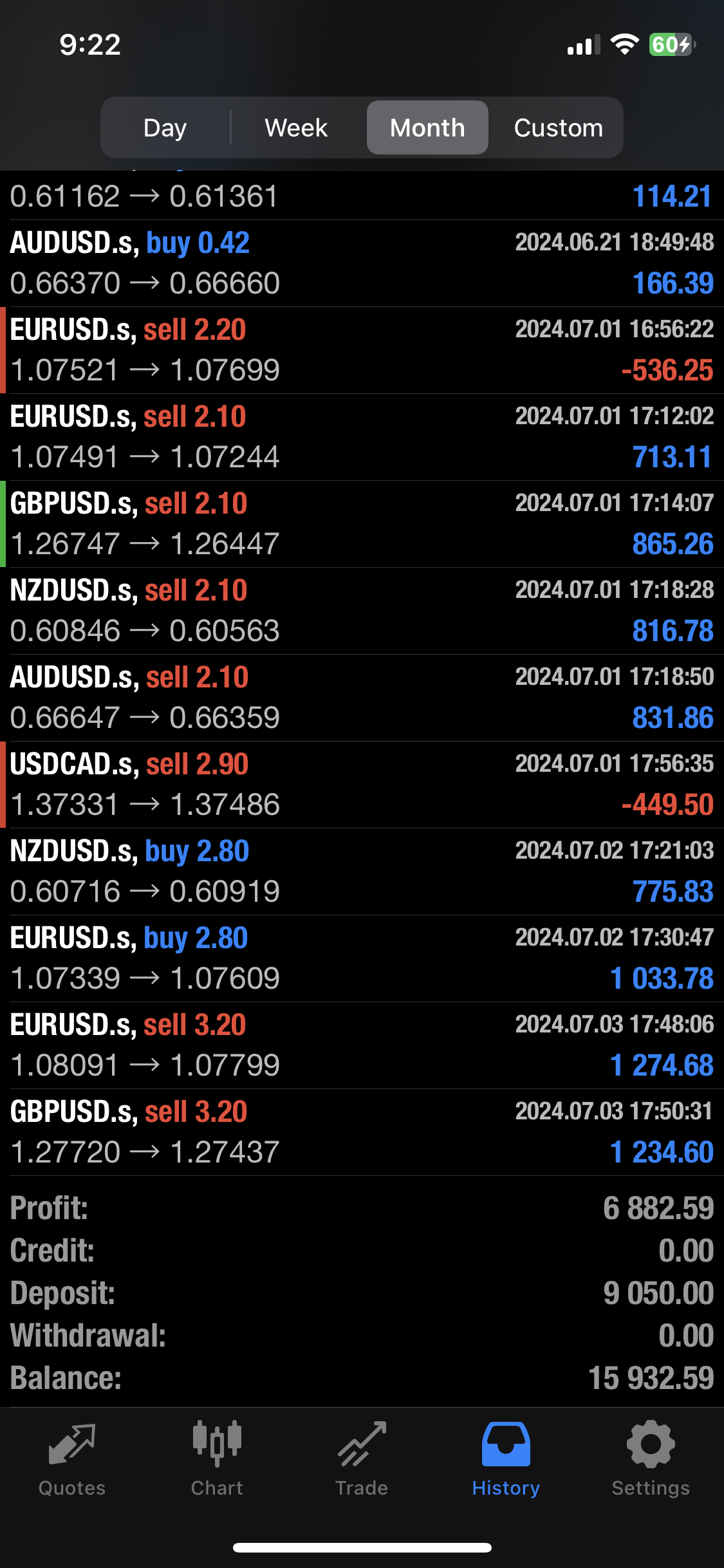Expand the AUDUSD.s buy 0.42 trade

click(362, 263)
